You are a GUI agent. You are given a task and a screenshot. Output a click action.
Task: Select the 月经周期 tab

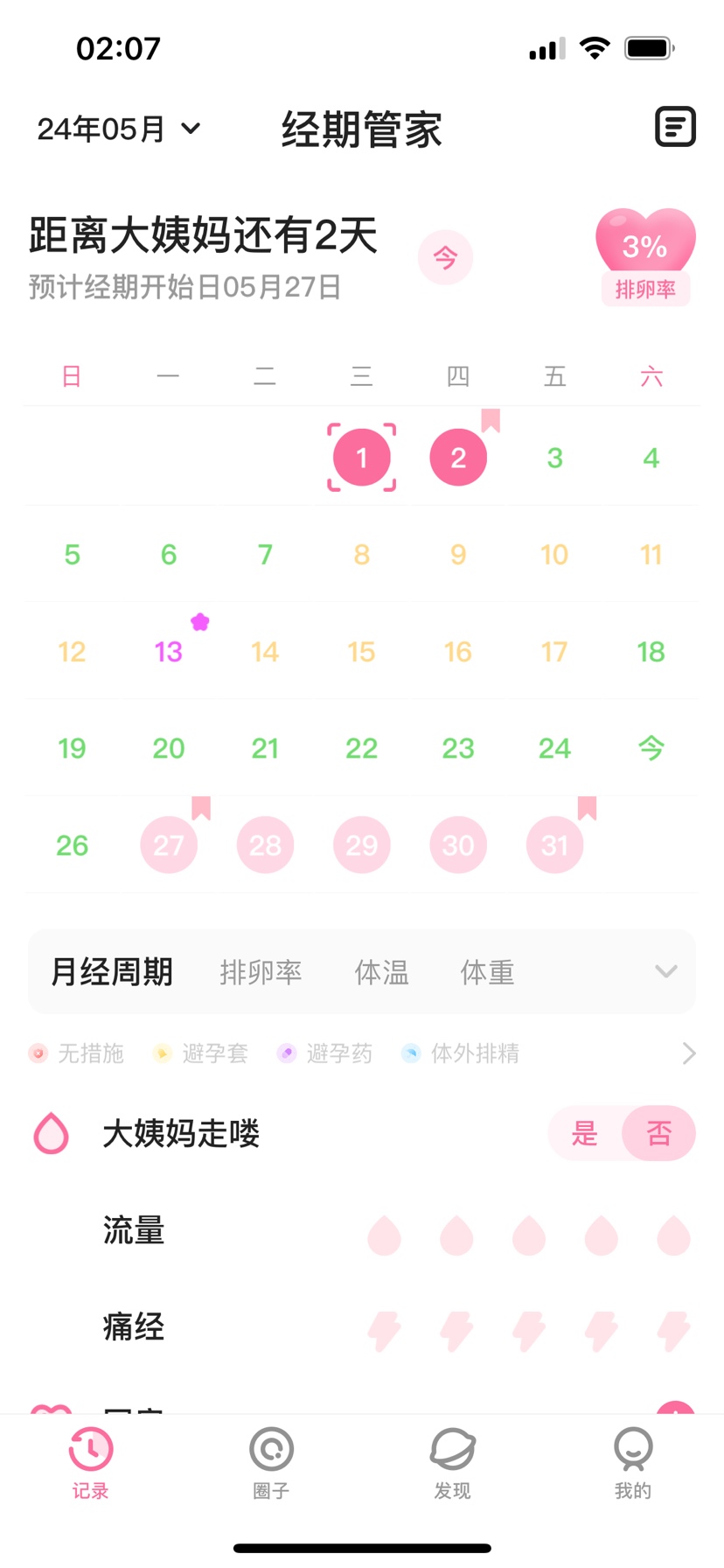tap(112, 972)
